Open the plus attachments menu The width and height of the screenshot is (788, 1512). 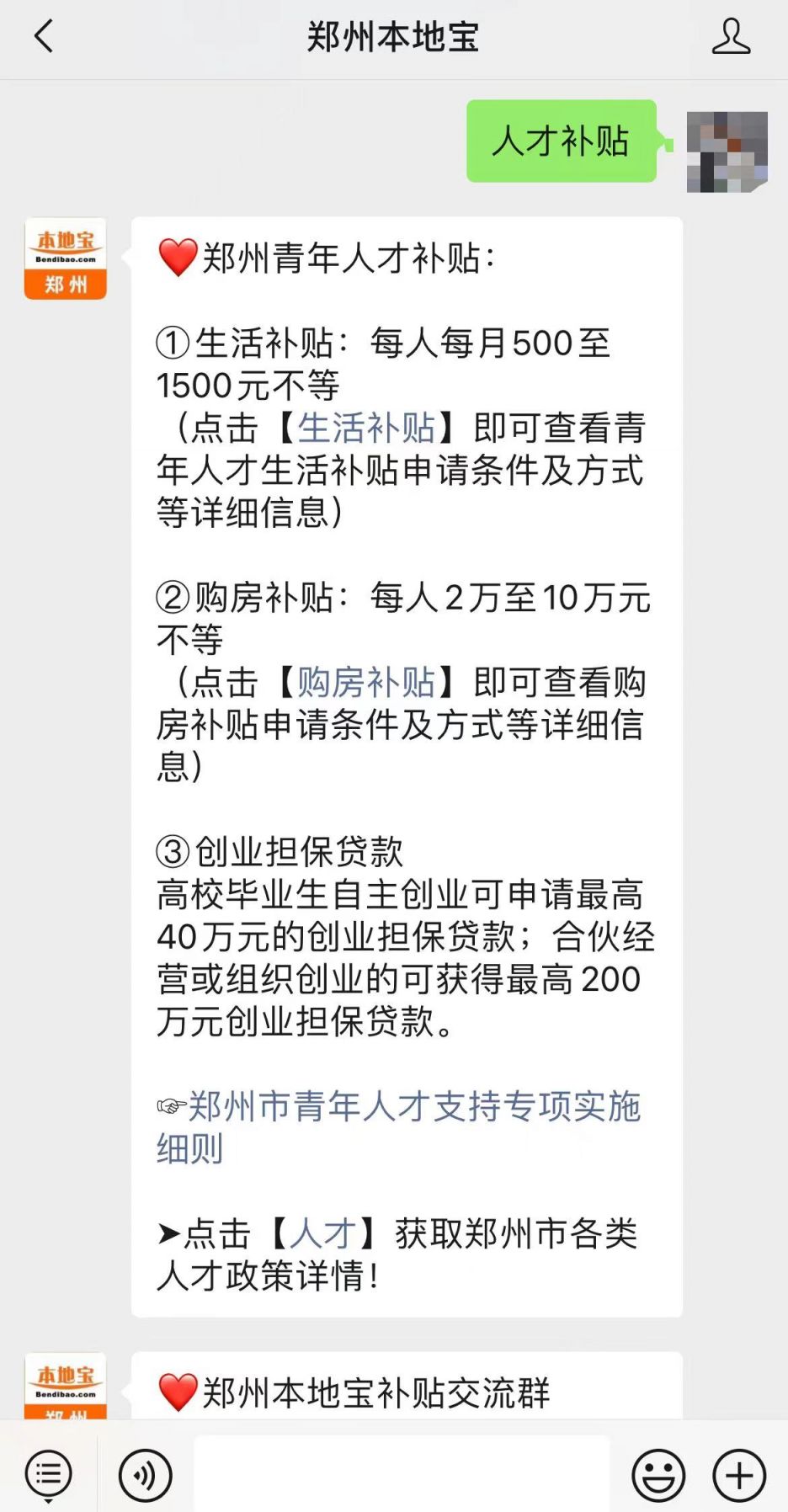pos(739,1475)
